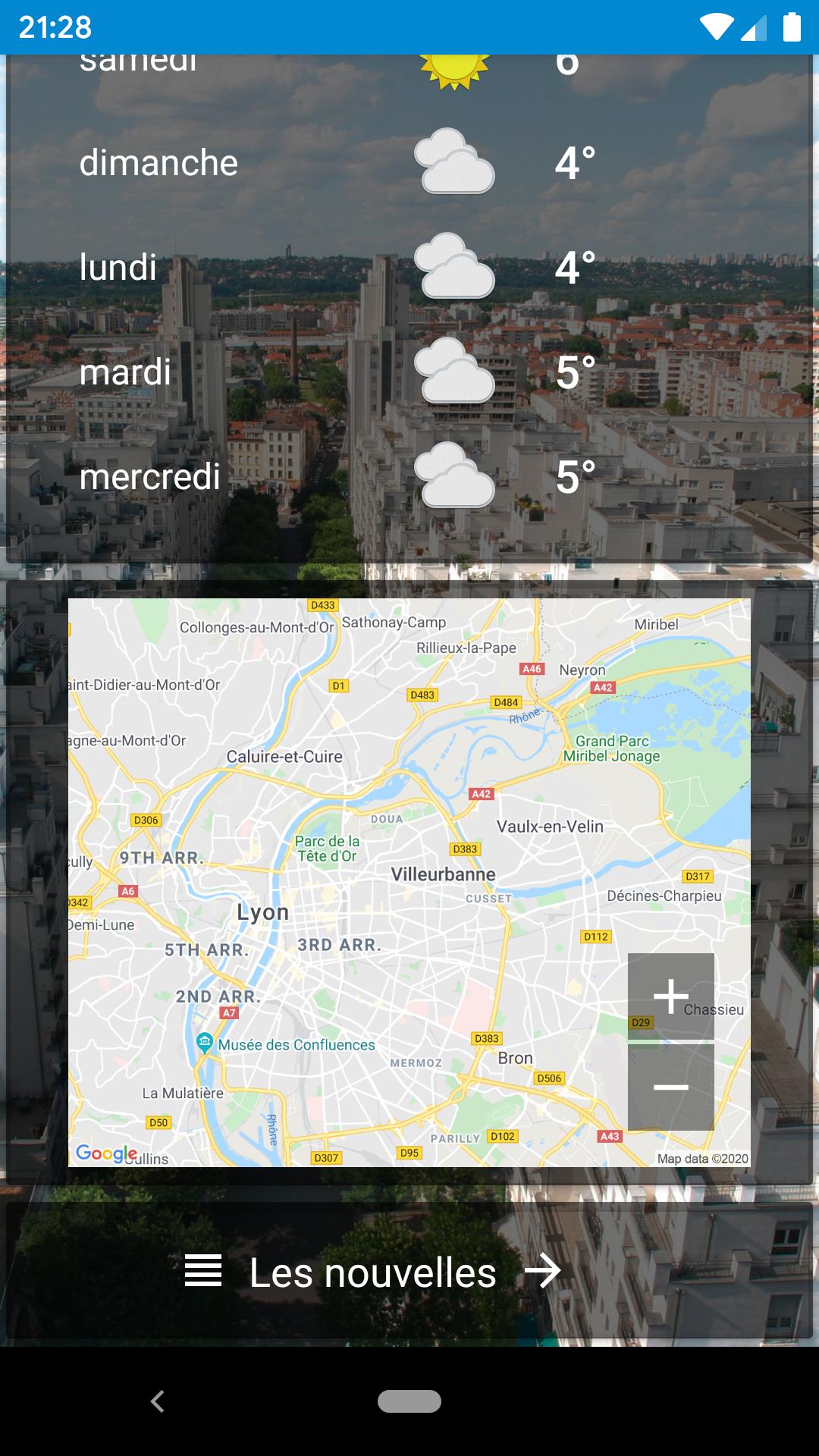819x1456 pixels.
Task: Tap Grand Parc Miribel Jonage on the map
Action: coord(612,747)
